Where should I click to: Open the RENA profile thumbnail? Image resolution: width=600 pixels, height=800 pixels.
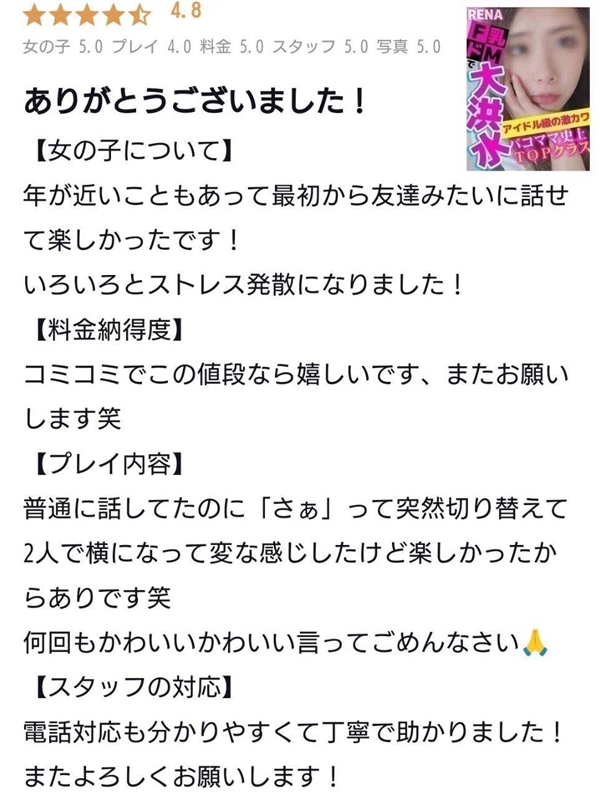(x=528, y=88)
